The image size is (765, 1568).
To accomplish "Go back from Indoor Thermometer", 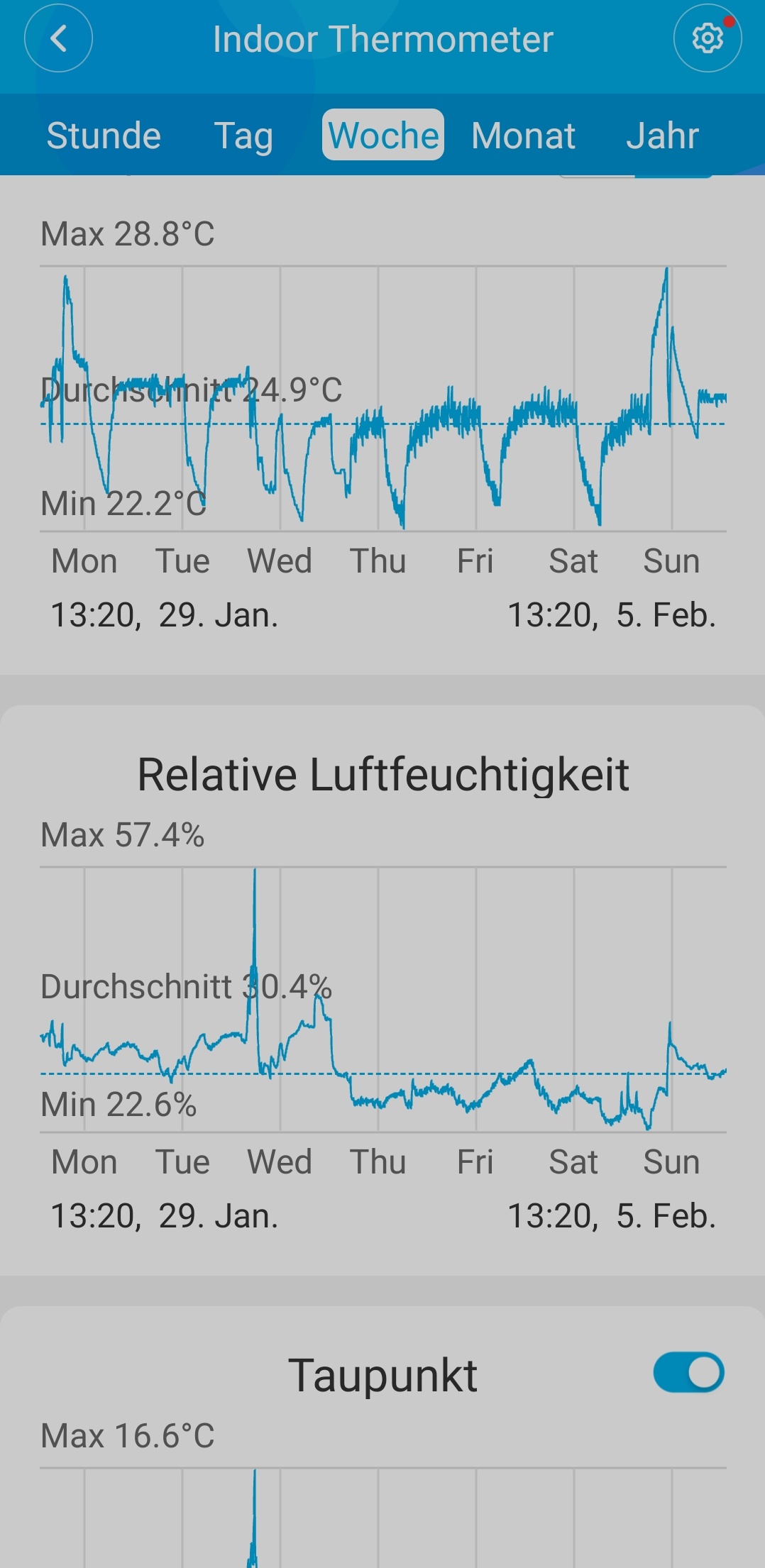I will [x=58, y=38].
